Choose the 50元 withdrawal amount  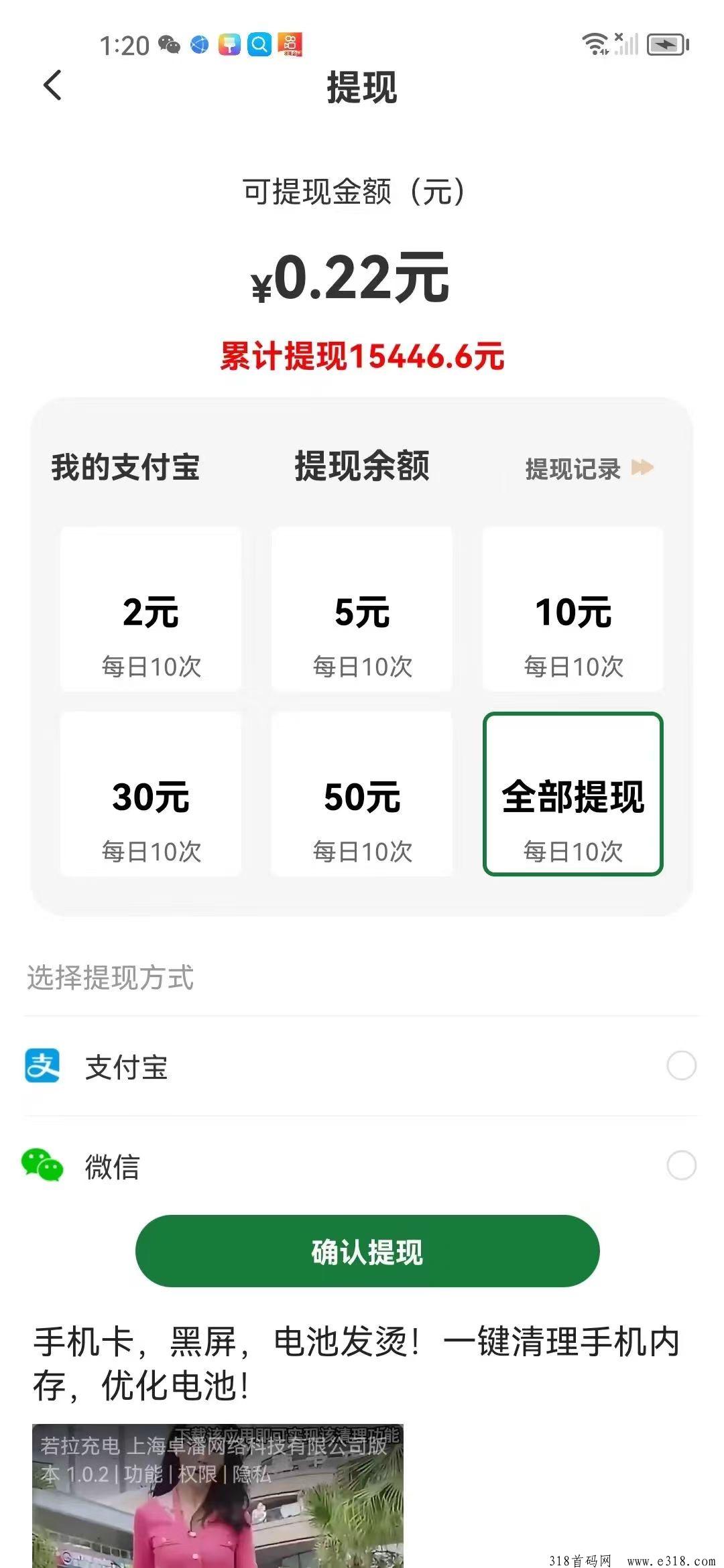pyautogui.click(x=362, y=794)
